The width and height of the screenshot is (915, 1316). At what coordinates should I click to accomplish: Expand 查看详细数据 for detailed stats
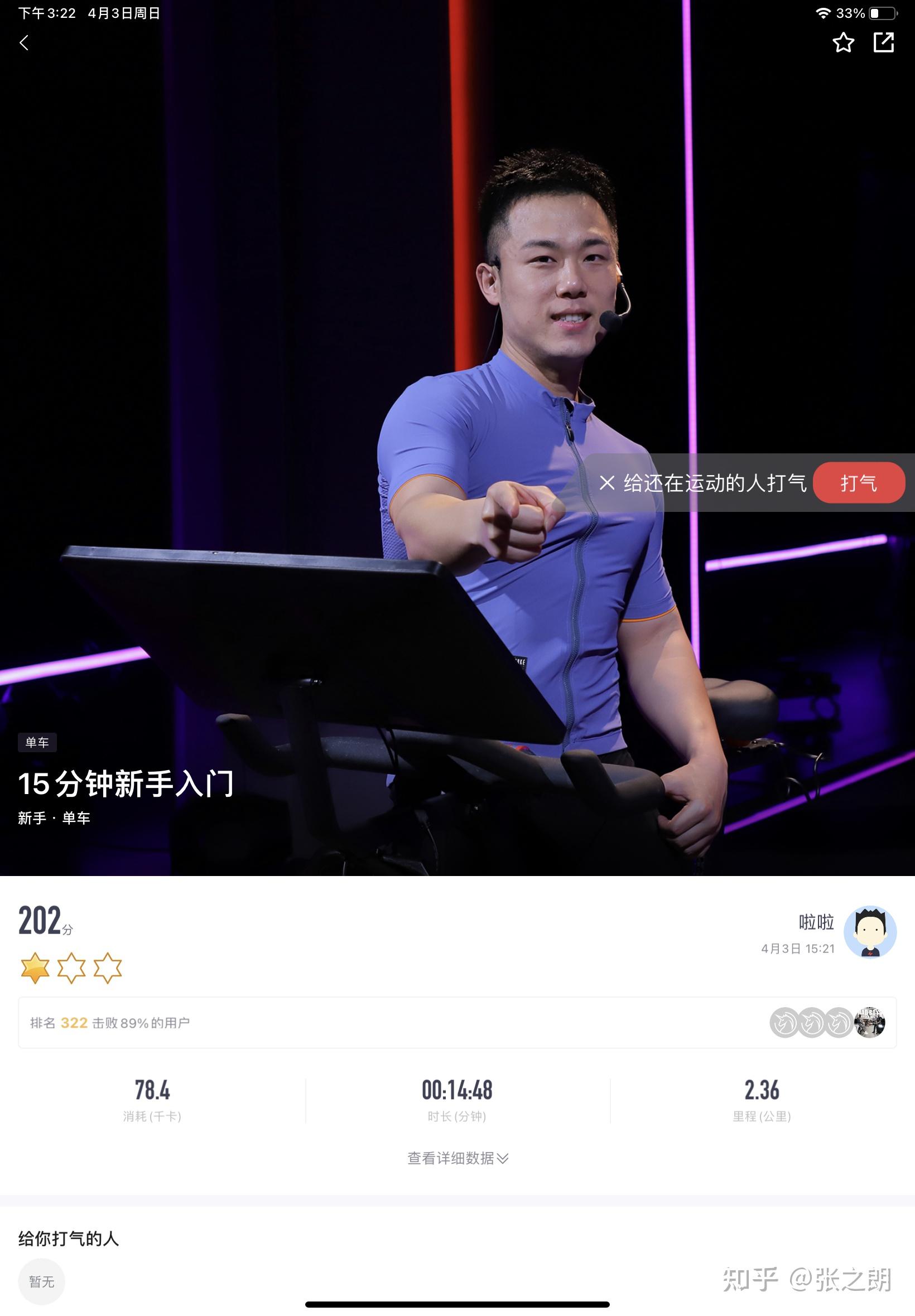click(x=457, y=1158)
